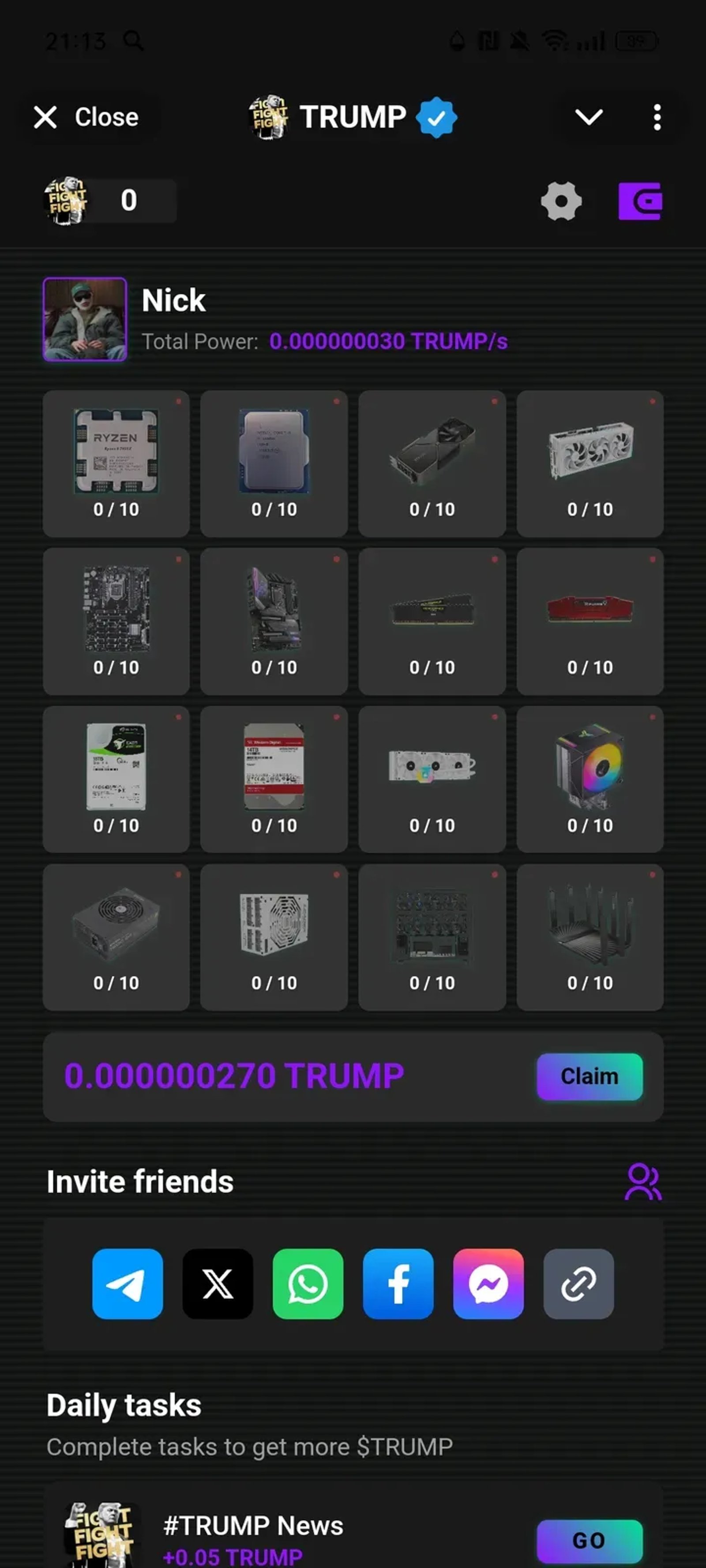Open the three-dot overflow menu
This screenshot has width=706, height=1568.
657,117
